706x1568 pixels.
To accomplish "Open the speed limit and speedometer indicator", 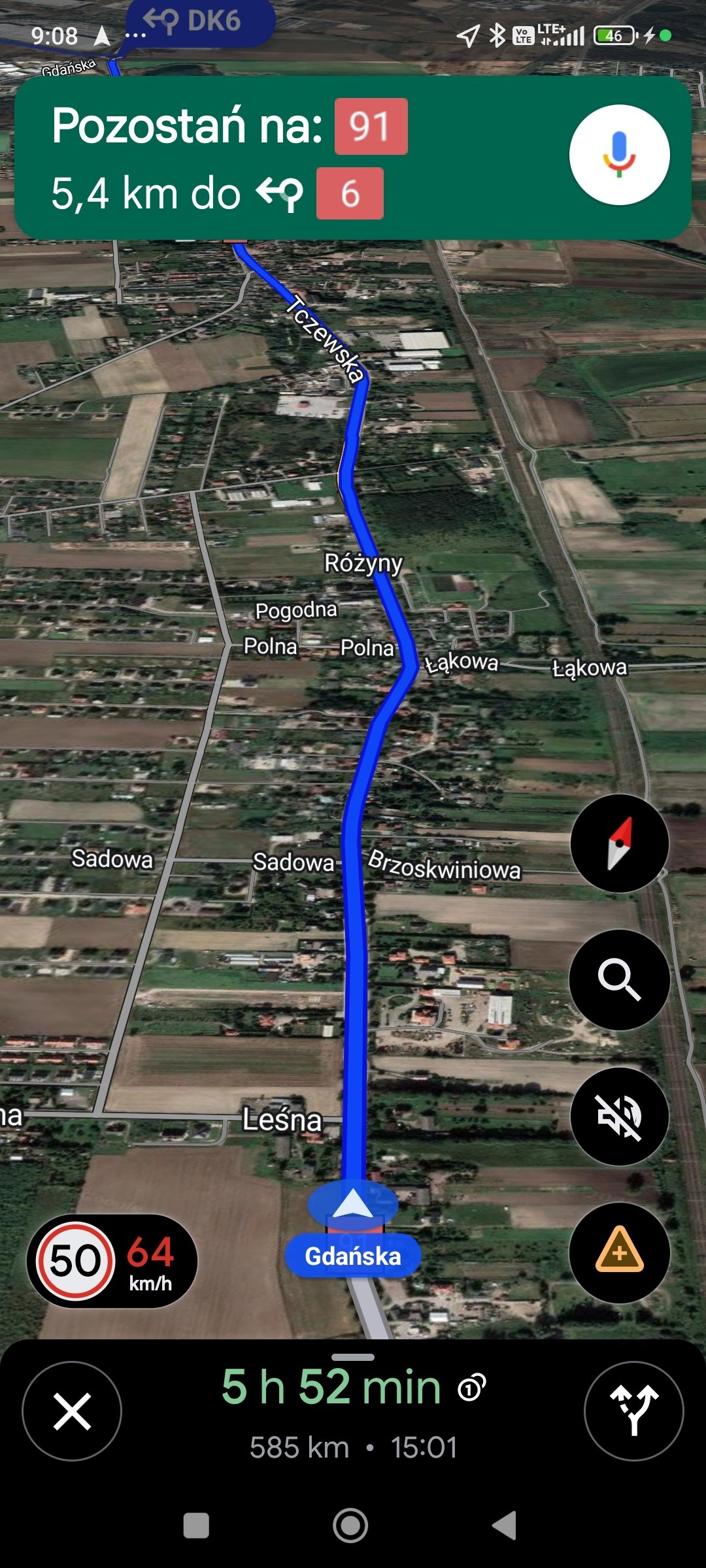I will pos(112,1260).
